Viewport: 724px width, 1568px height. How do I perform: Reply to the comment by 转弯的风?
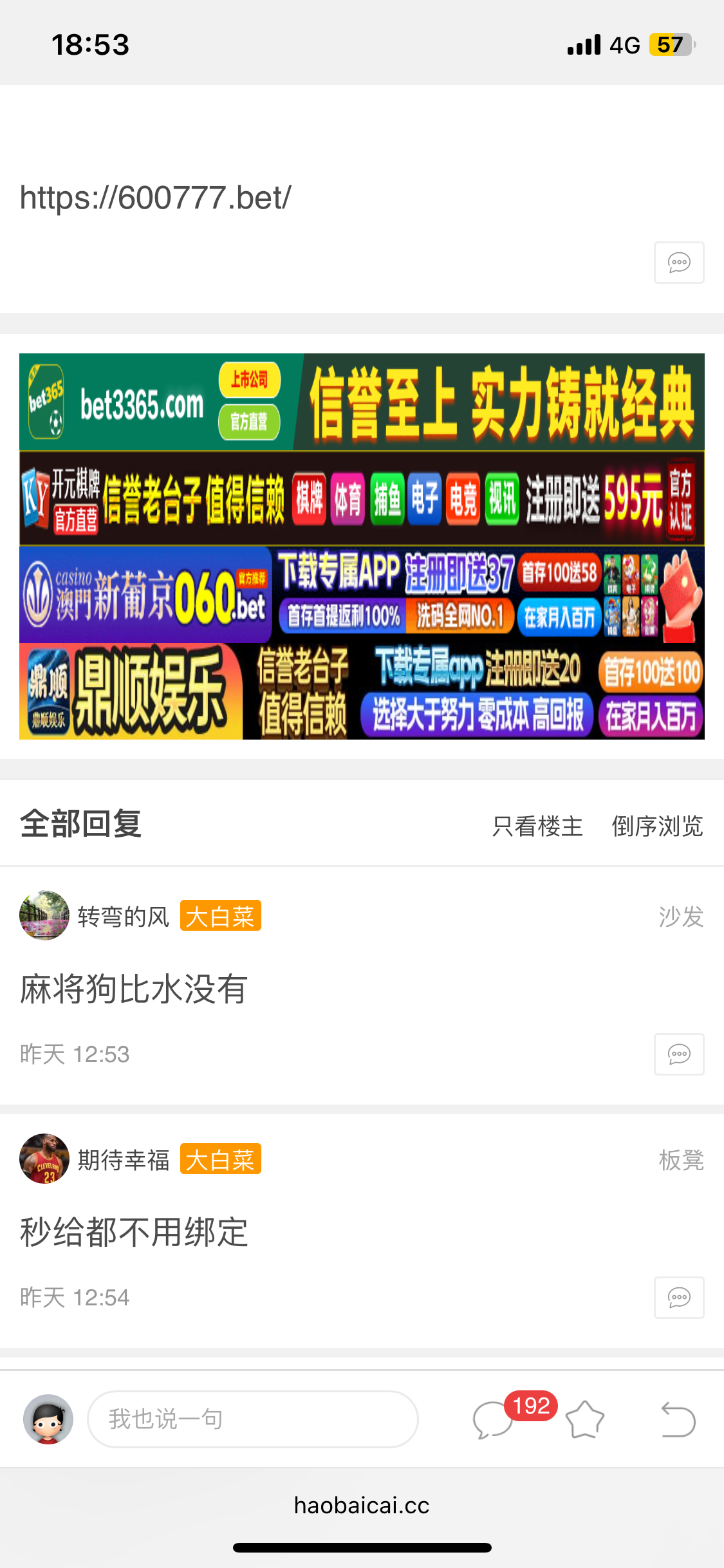(x=679, y=1054)
